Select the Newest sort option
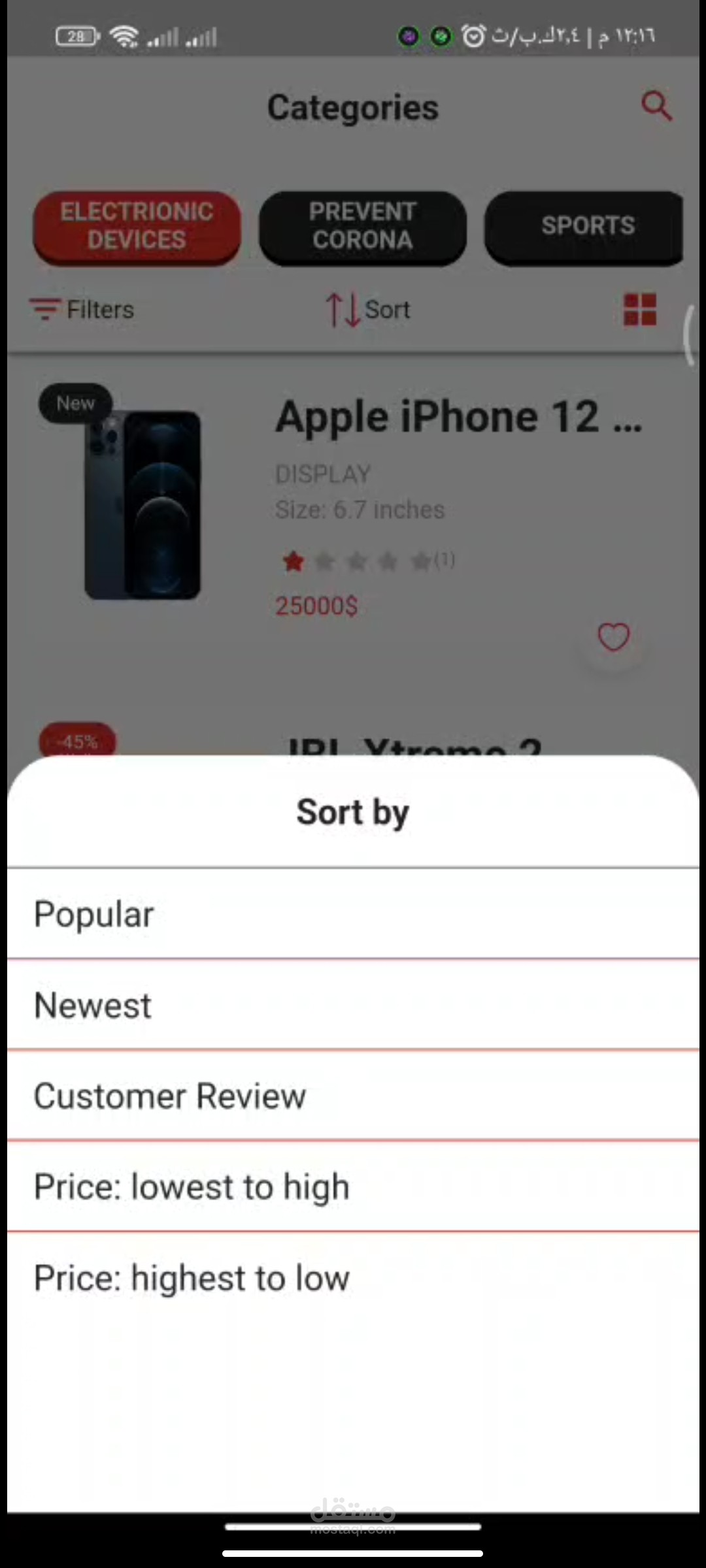Screen dimensions: 706x1568 click(353, 1005)
